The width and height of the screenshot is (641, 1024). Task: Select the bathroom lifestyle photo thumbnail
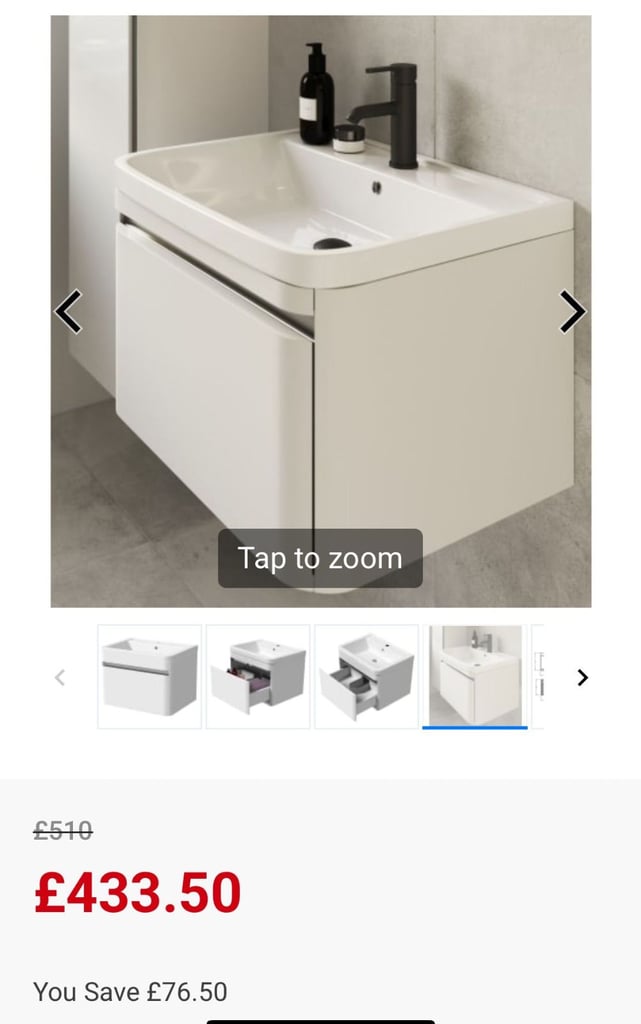474,677
